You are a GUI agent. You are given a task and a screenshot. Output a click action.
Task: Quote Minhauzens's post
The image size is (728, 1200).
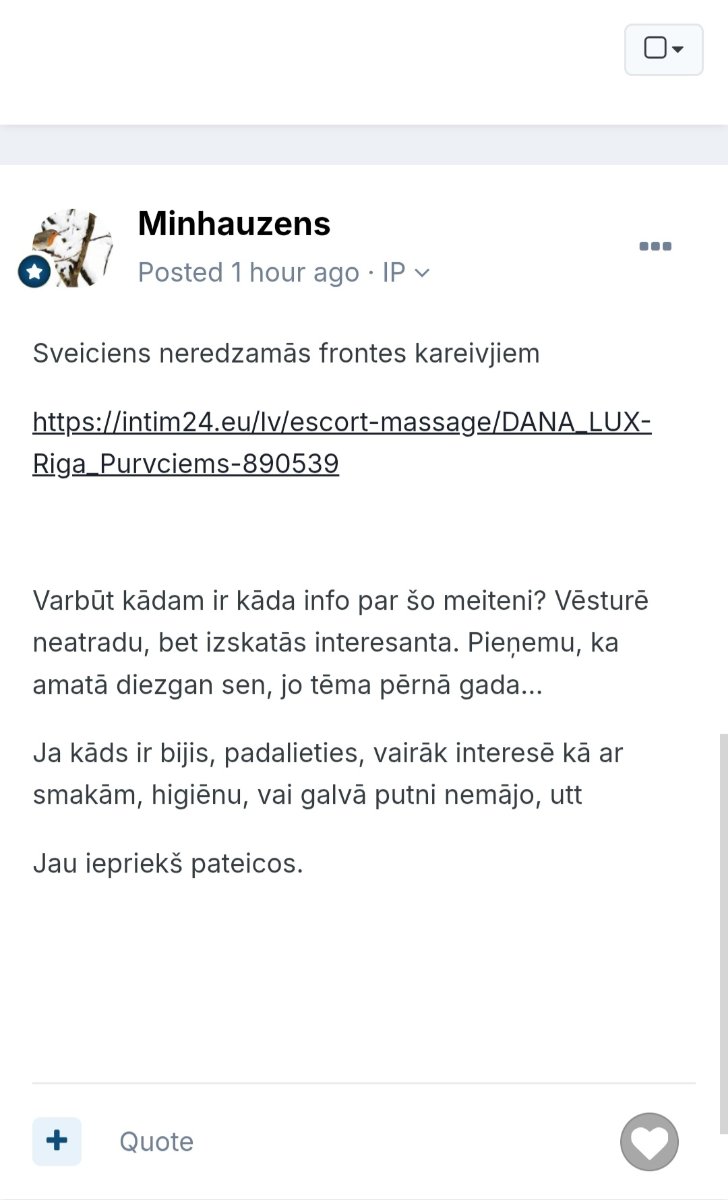156,1142
